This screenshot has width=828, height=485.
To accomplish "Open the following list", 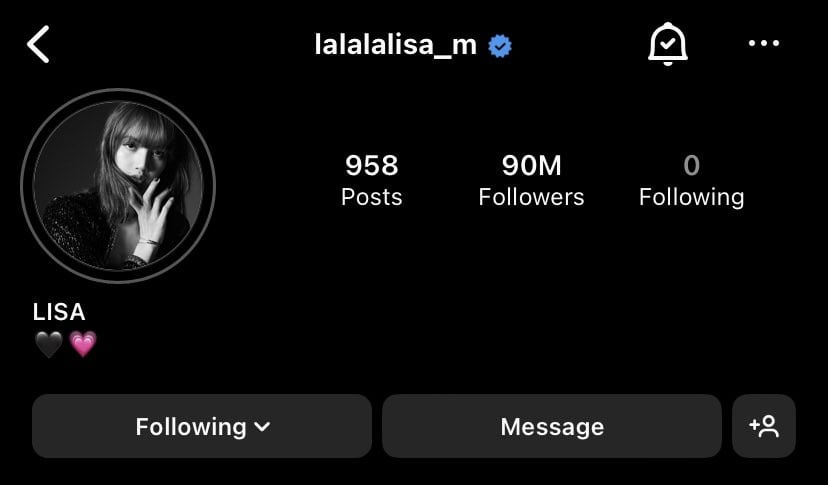I will 691,180.
